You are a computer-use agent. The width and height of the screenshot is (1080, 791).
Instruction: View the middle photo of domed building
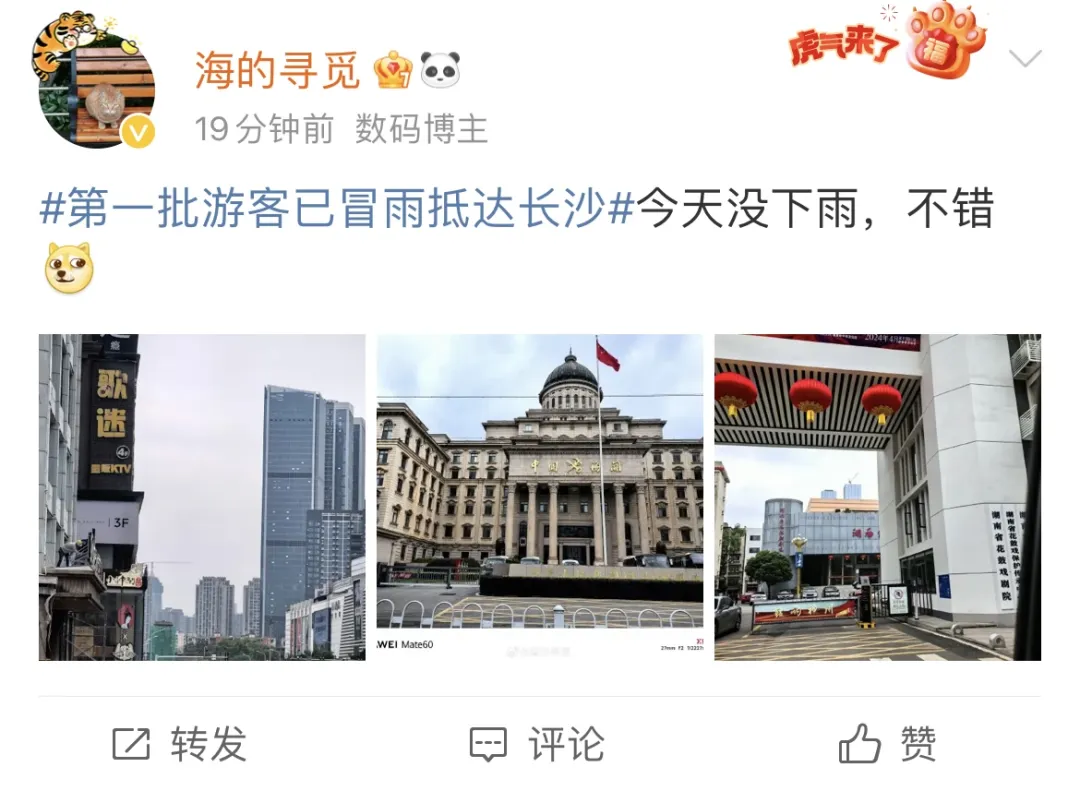(540, 497)
